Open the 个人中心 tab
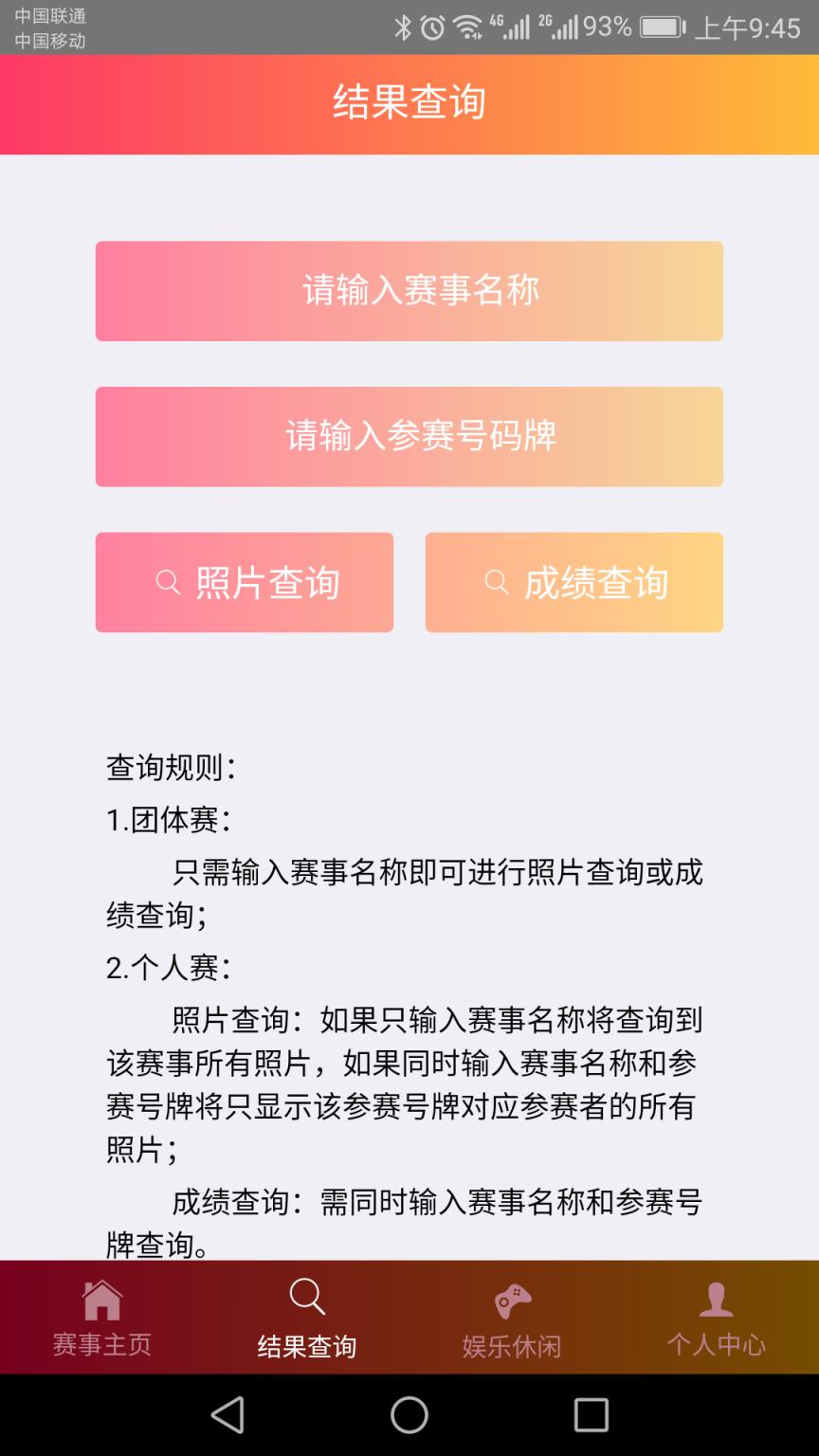 click(716, 1341)
